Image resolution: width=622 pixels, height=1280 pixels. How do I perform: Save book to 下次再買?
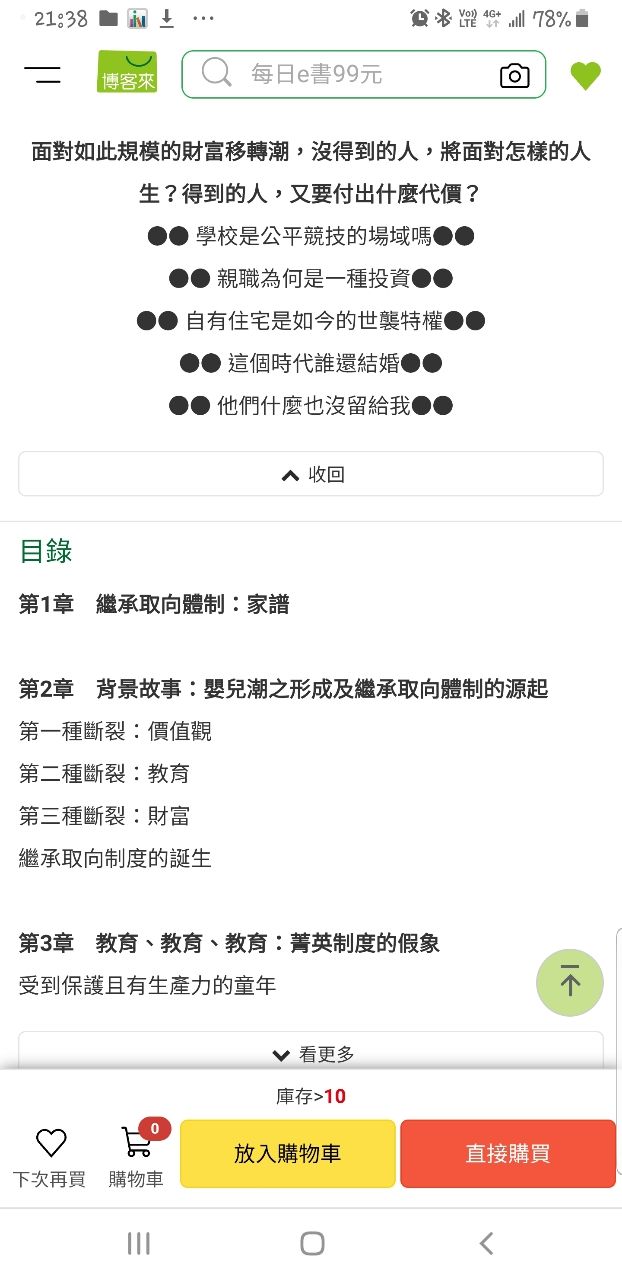click(x=50, y=1155)
